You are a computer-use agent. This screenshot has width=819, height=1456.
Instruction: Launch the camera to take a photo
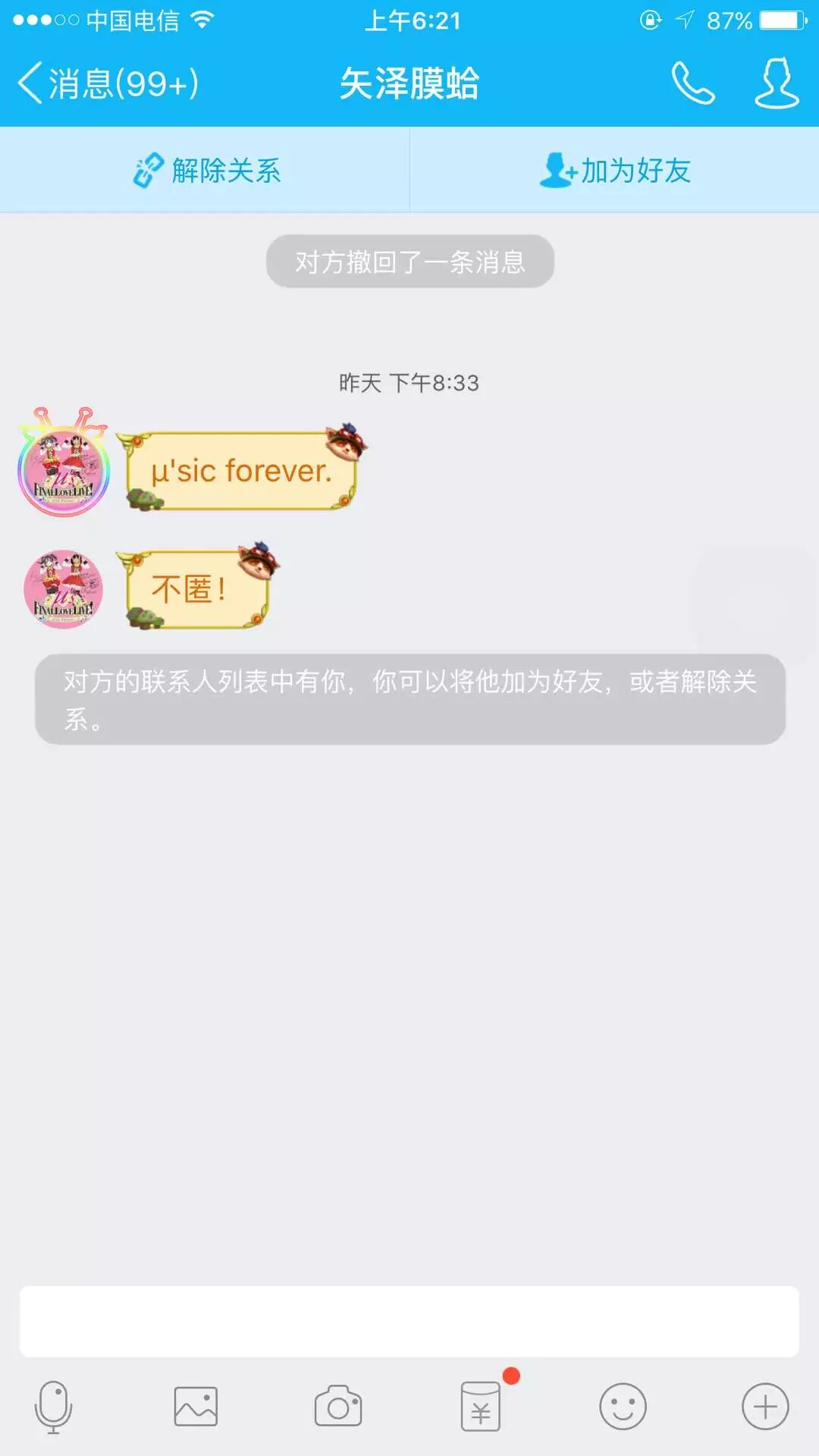(x=338, y=1407)
